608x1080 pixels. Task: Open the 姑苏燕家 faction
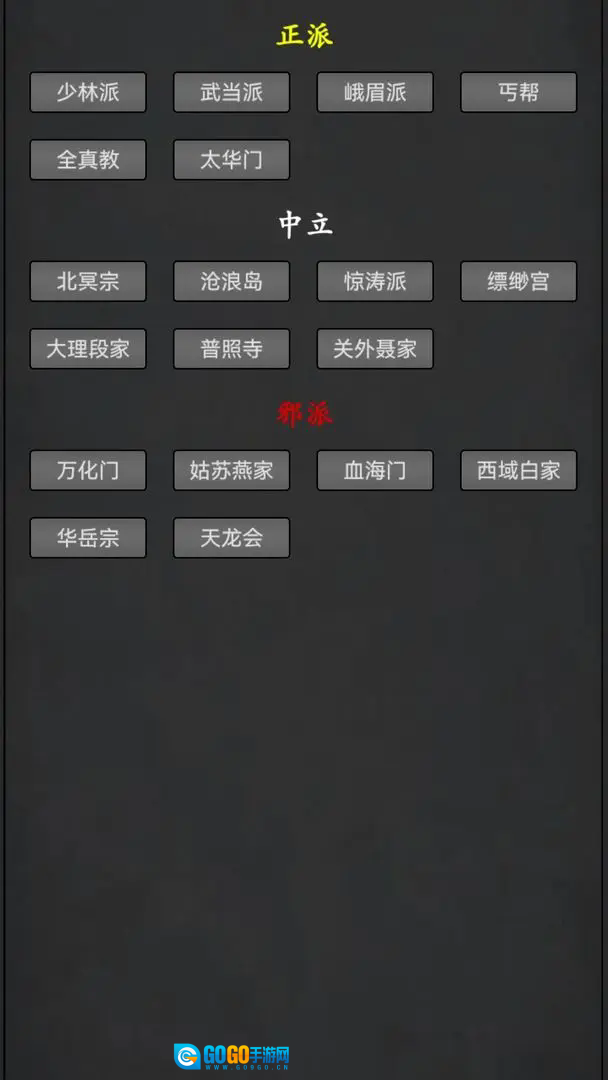coord(231,471)
